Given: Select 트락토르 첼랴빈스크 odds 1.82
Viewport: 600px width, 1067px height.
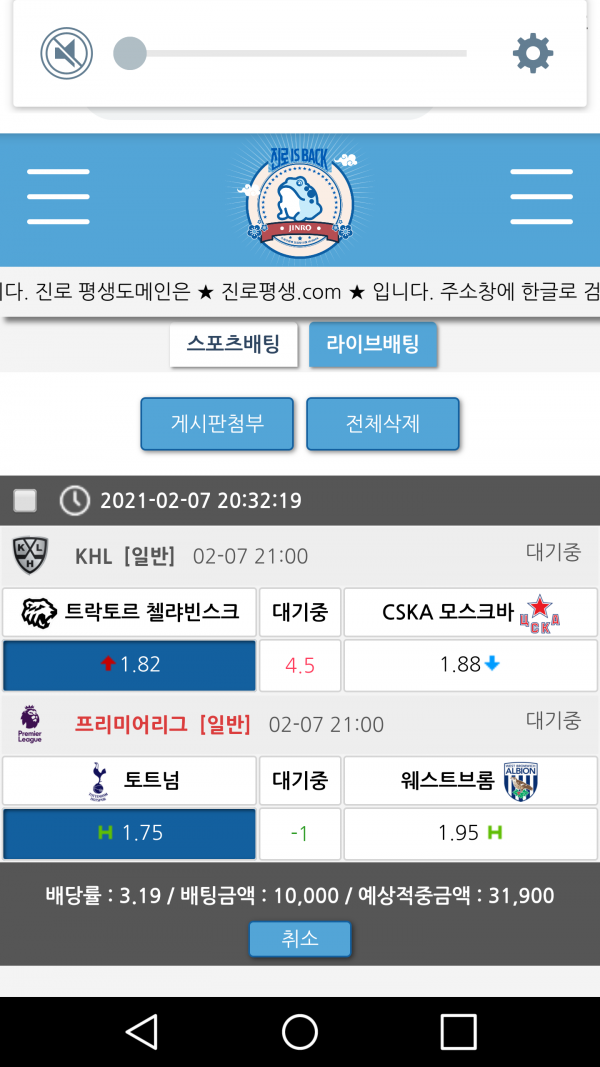Looking at the screenshot, I should tap(129, 665).
